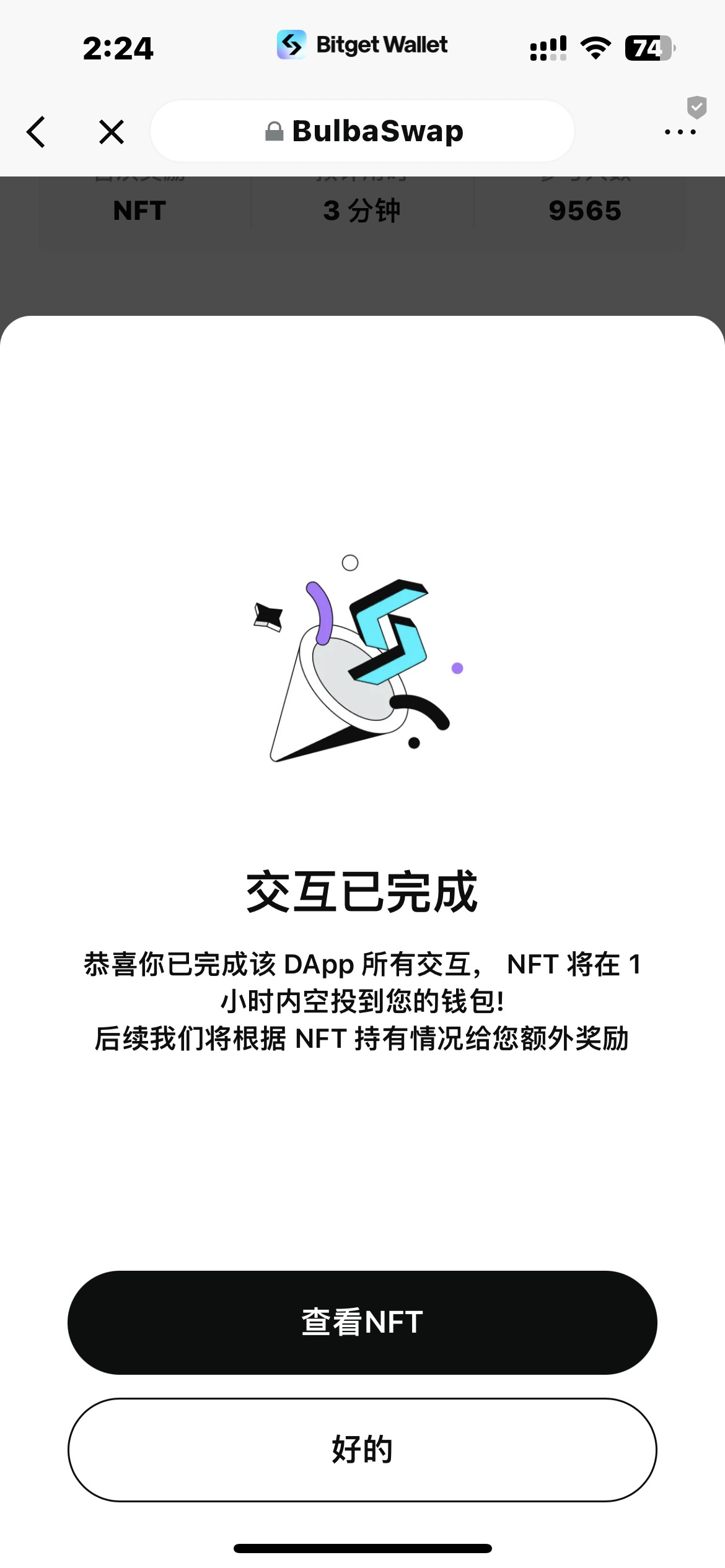
Task: Go back using the back arrow
Action: click(x=36, y=132)
